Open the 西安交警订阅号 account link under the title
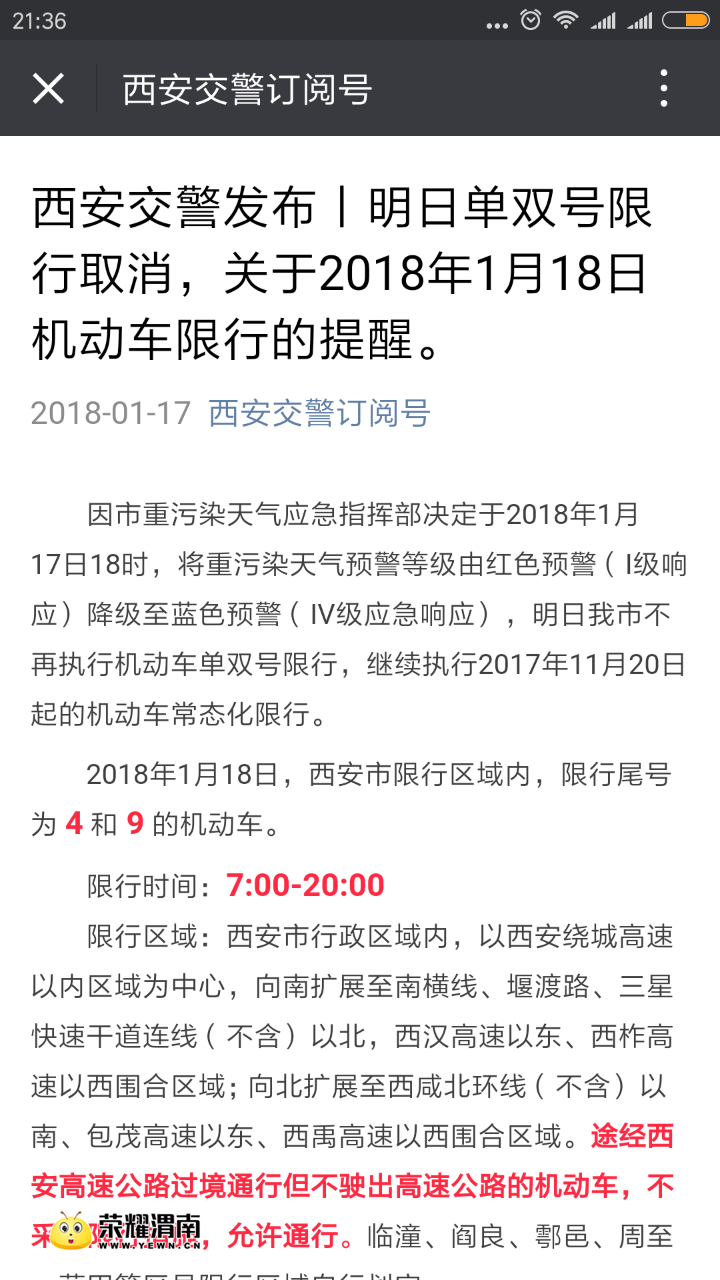The height and width of the screenshot is (1280, 720). point(319,413)
